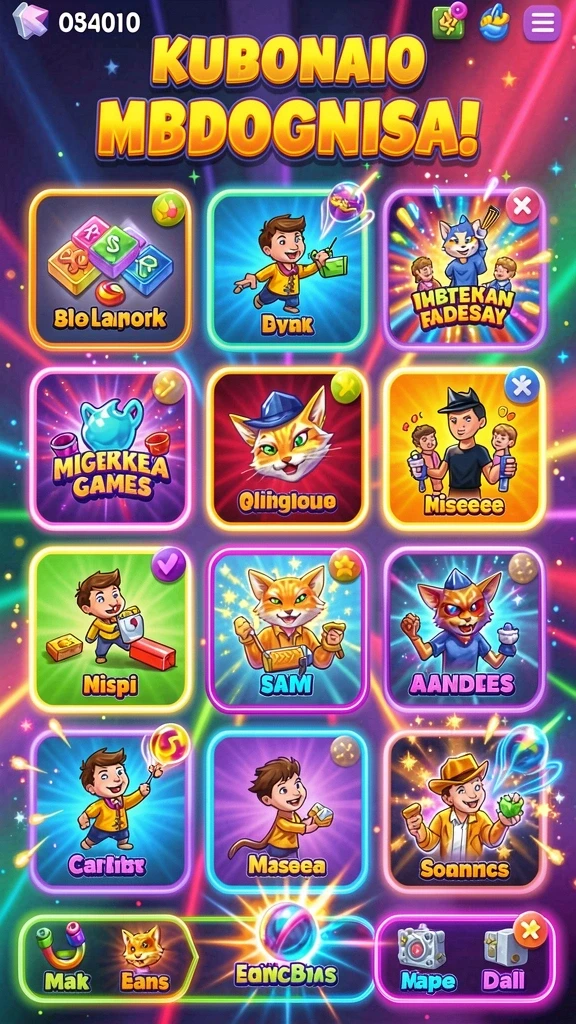
Task: Open the Mispi game card
Action: pos(110,629)
